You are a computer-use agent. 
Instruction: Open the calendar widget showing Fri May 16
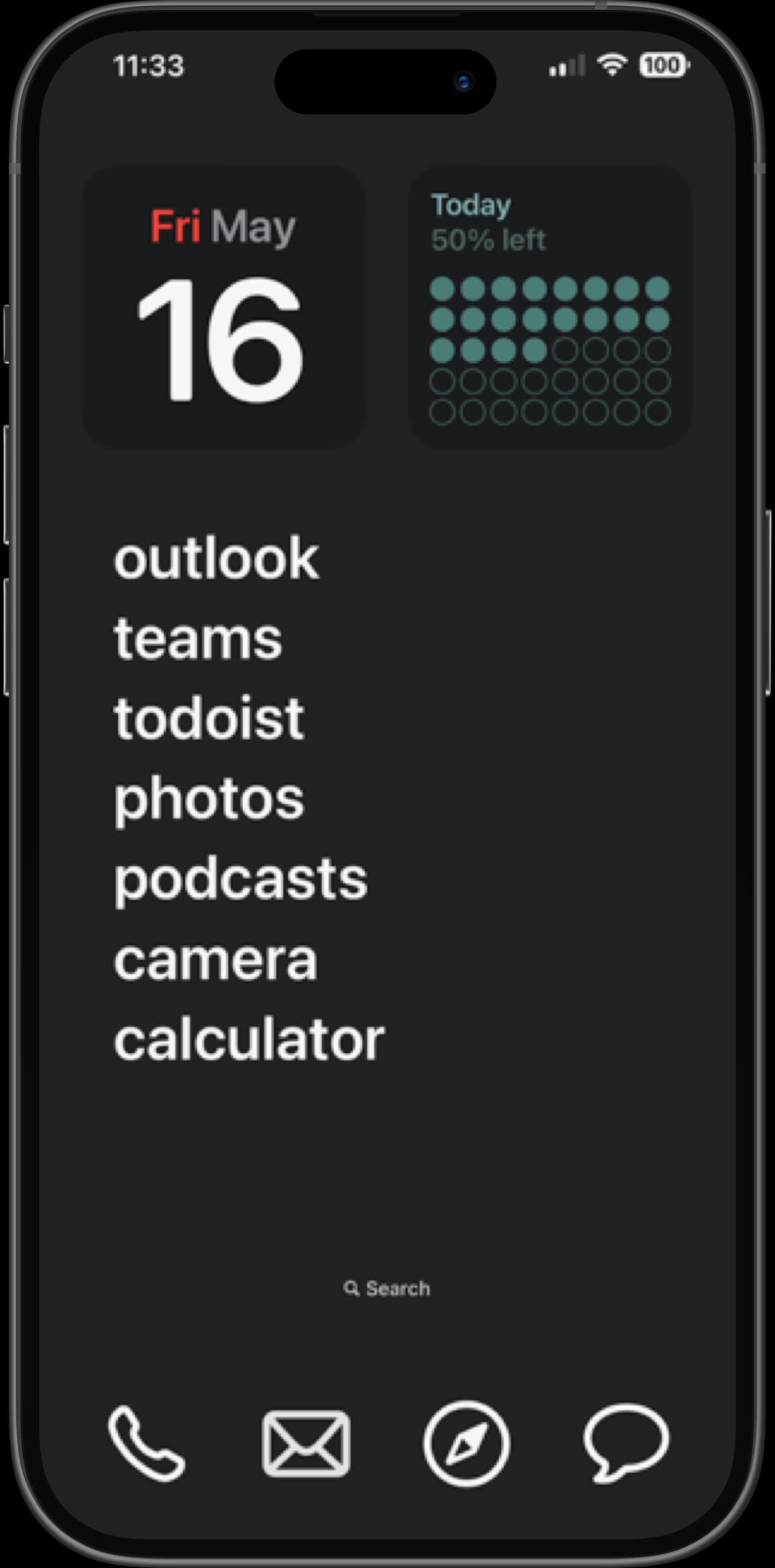[223, 307]
